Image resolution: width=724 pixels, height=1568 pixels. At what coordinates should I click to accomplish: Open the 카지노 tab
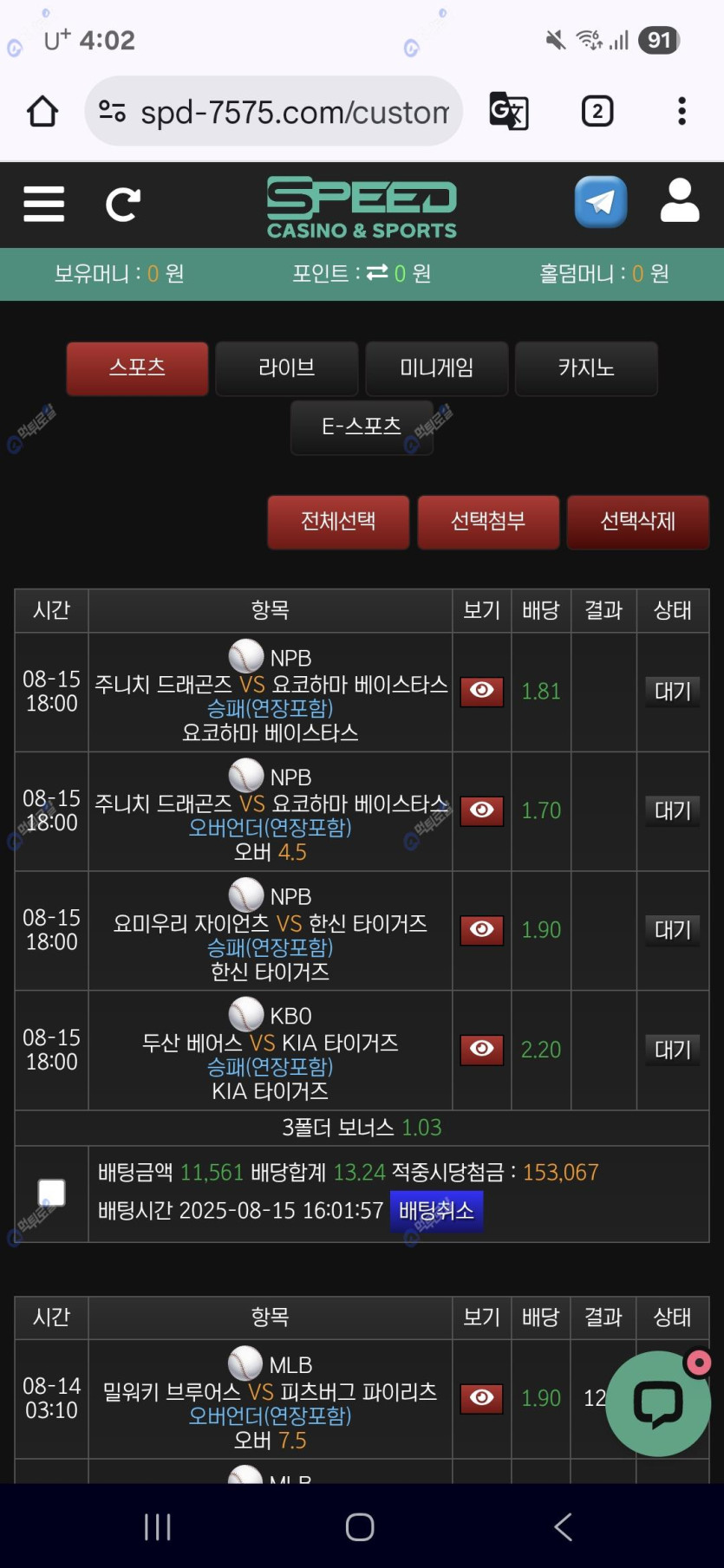(586, 368)
